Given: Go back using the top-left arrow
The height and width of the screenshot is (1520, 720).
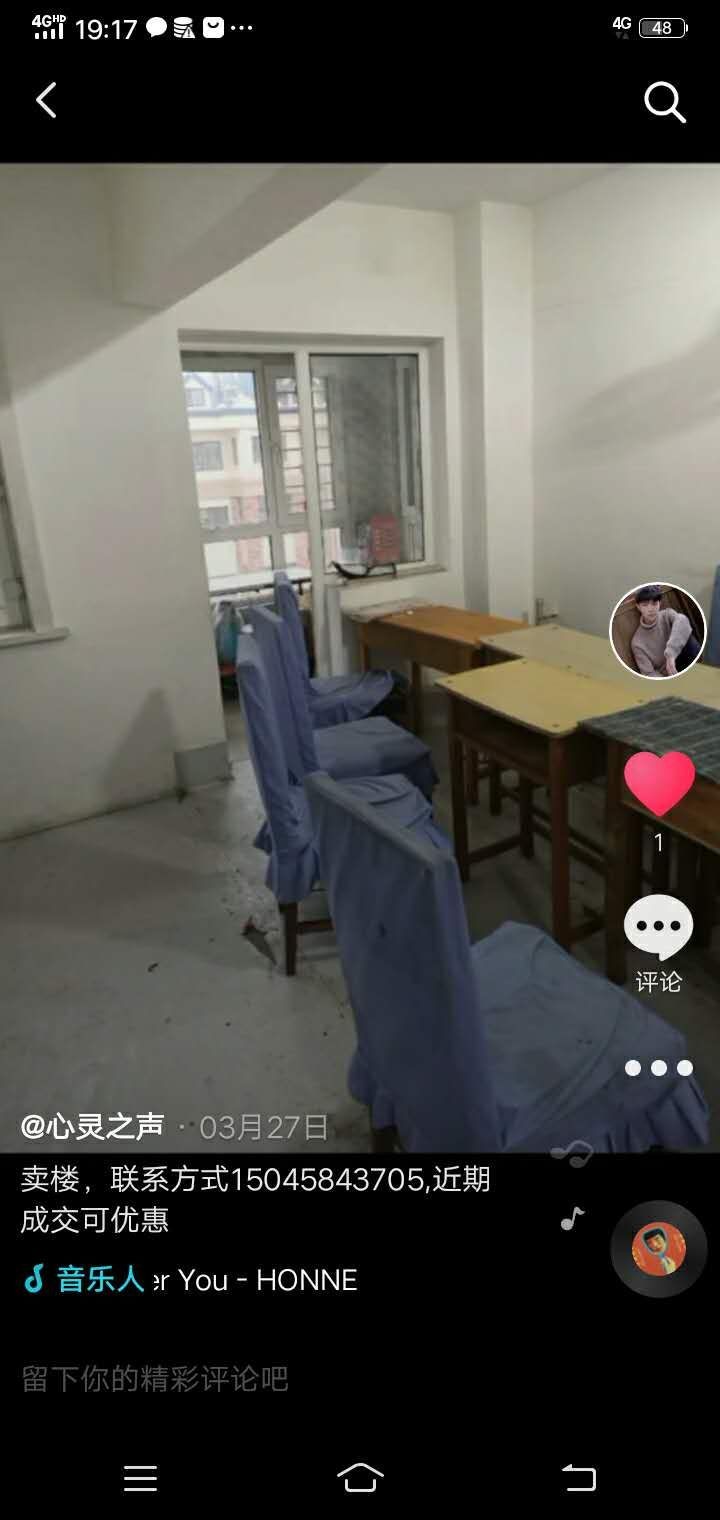Looking at the screenshot, I should pos(46,100).
